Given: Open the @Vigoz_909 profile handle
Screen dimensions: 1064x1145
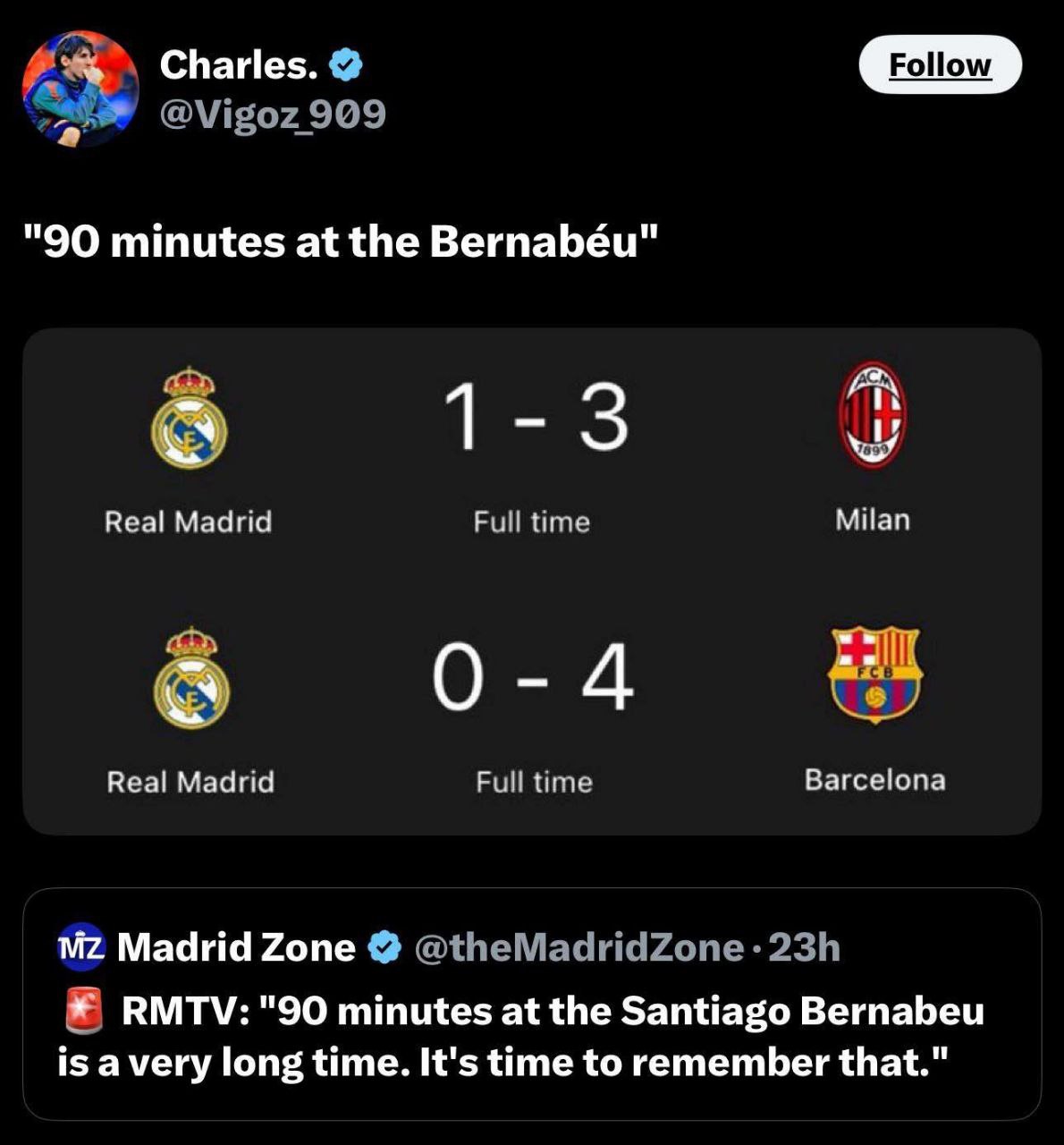Looking at the screenshot, I should 273,114.
